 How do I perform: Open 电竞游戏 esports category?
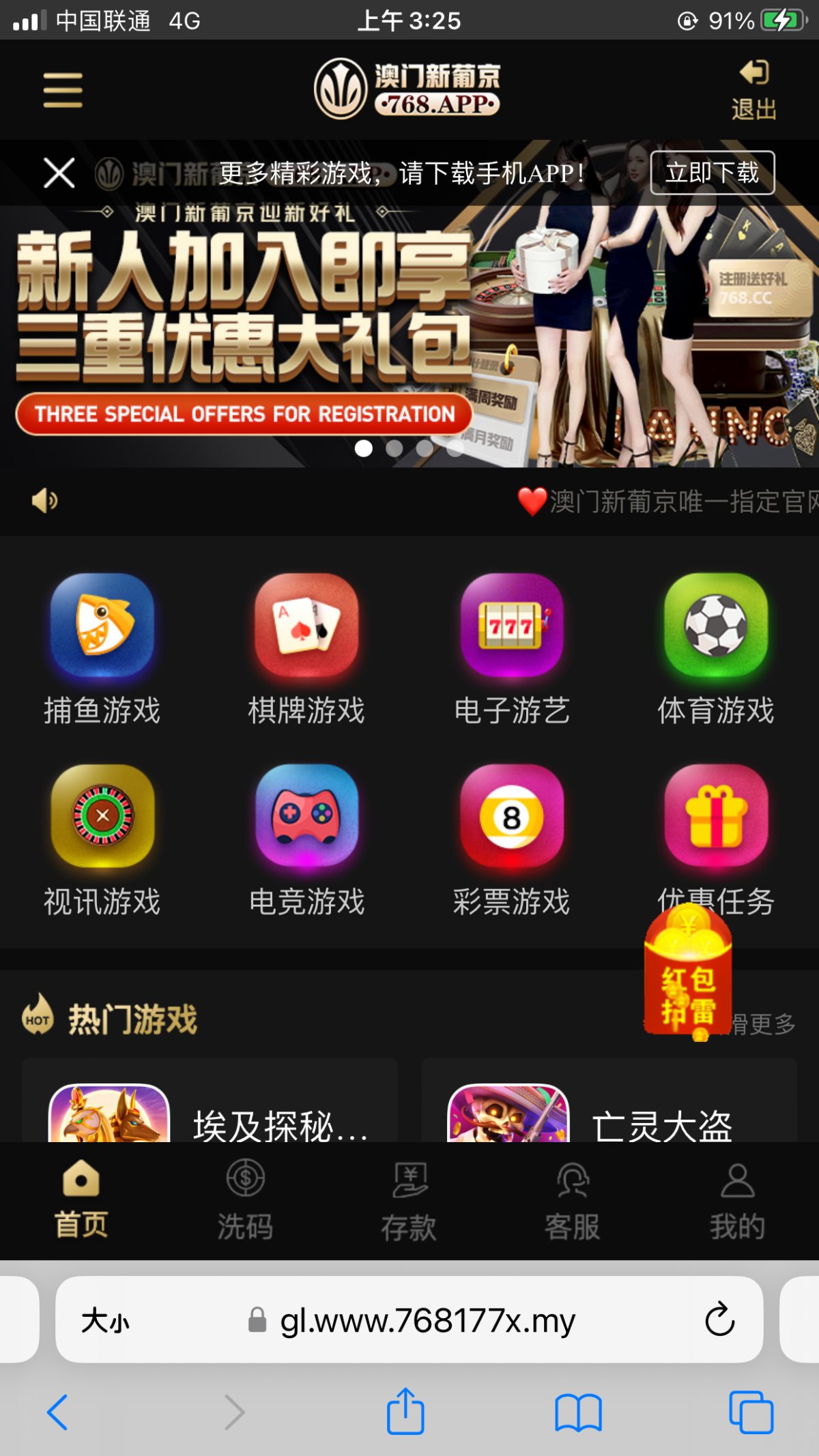306,839
